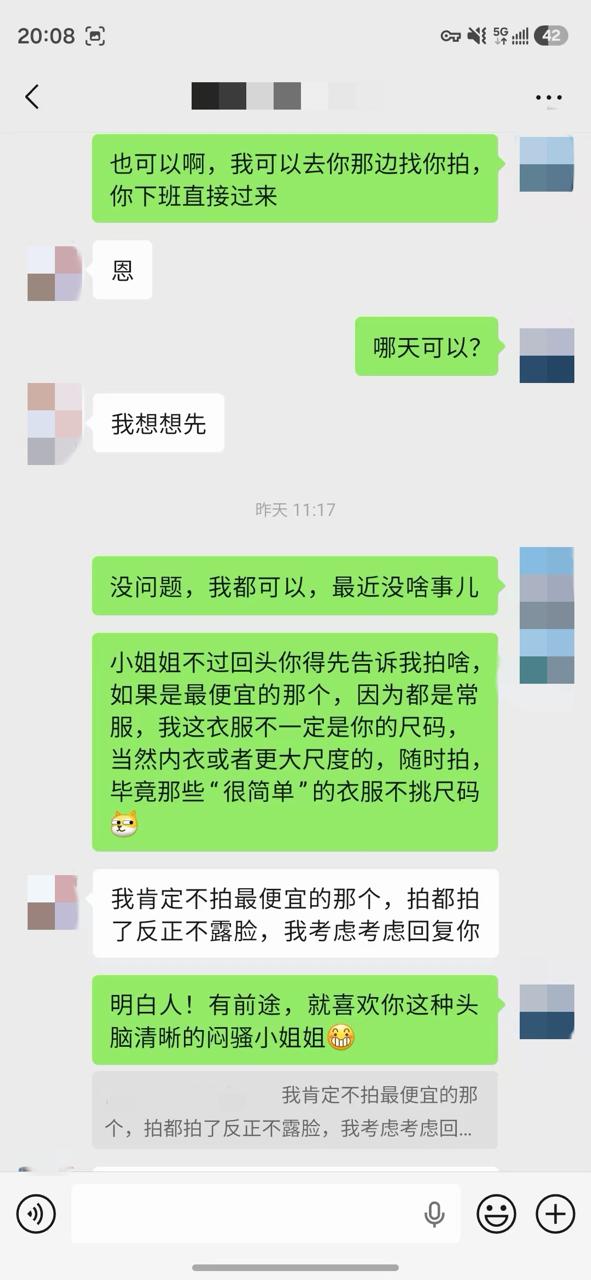This screenshot has width=591, height=1280.
Task: Tap the microphone icon in the text box
Action: [434, 1214]
